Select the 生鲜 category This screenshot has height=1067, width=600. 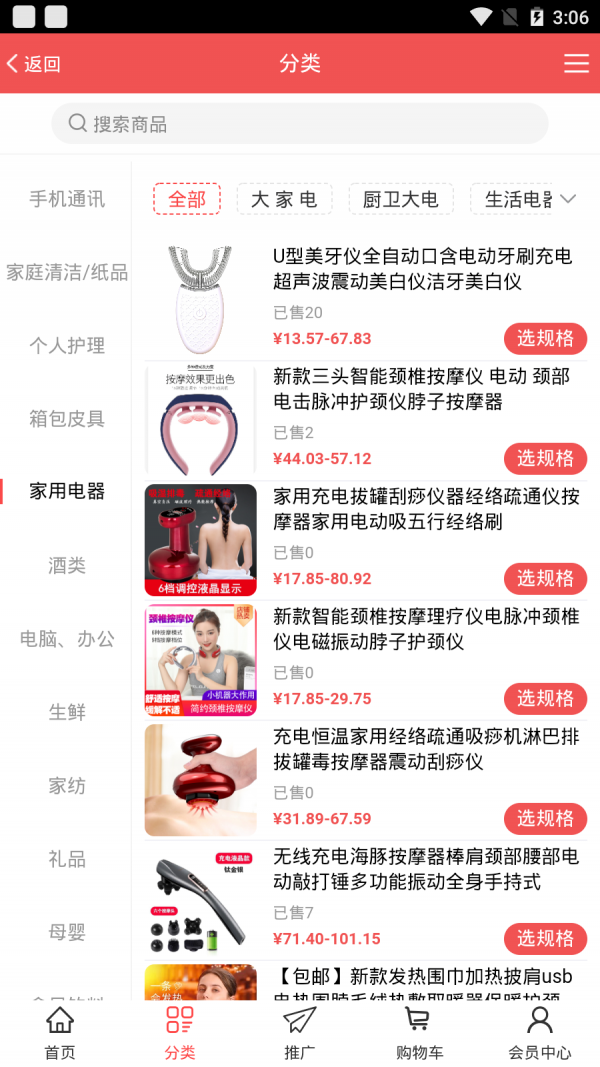tap(67, 713)
